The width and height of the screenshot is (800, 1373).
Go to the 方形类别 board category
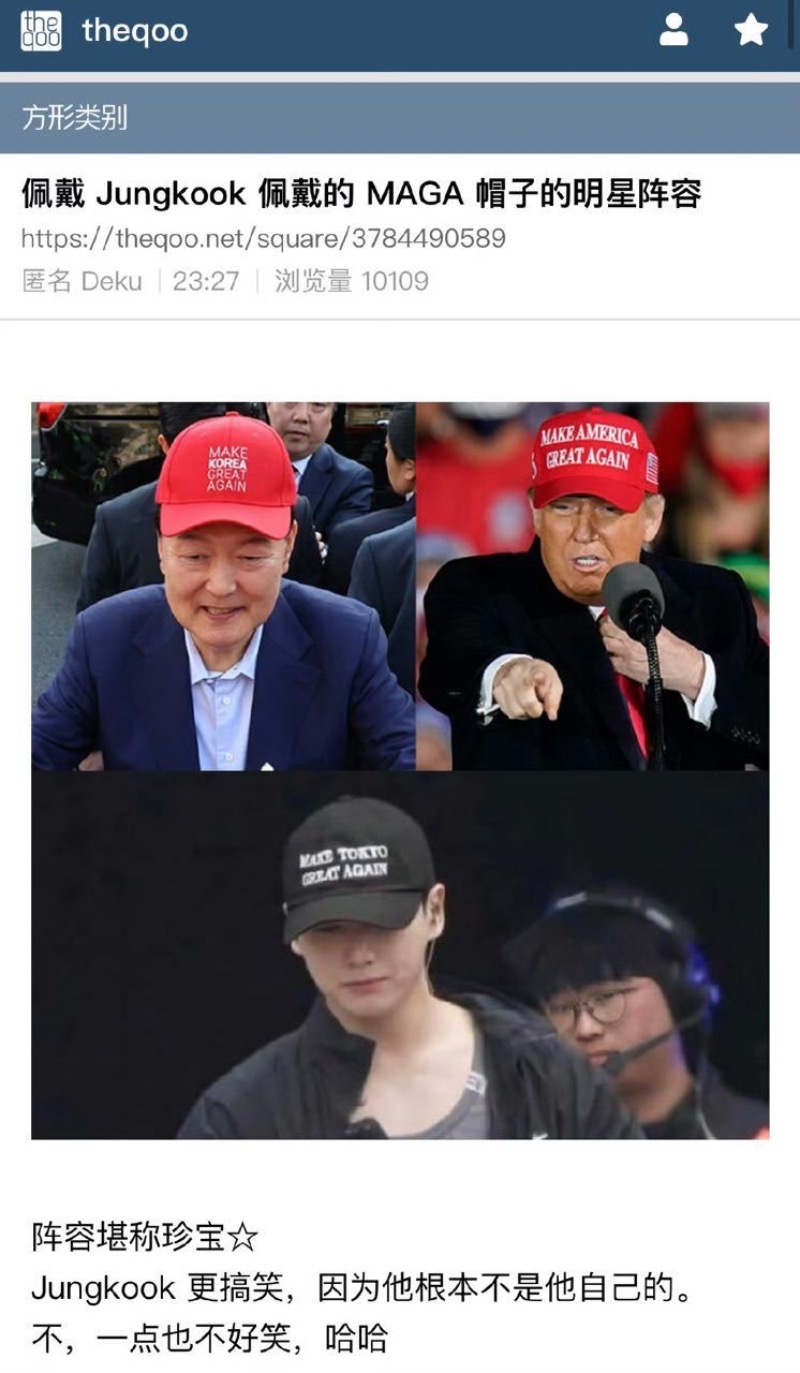pyautogui.click(x=74, y=118)
